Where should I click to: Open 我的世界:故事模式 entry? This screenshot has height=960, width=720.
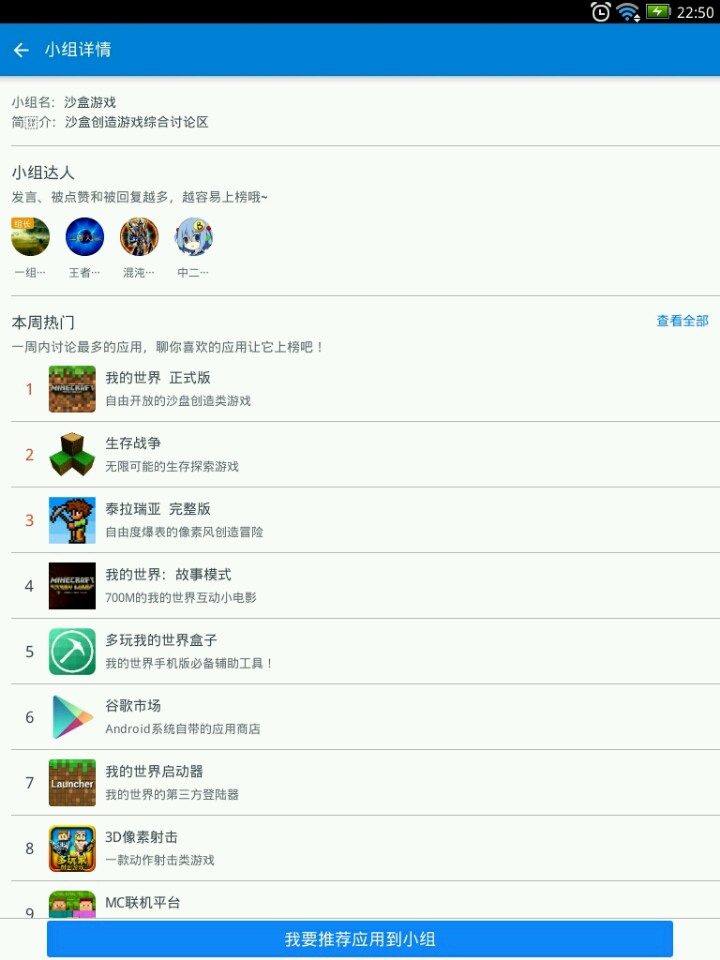(360, 586)
